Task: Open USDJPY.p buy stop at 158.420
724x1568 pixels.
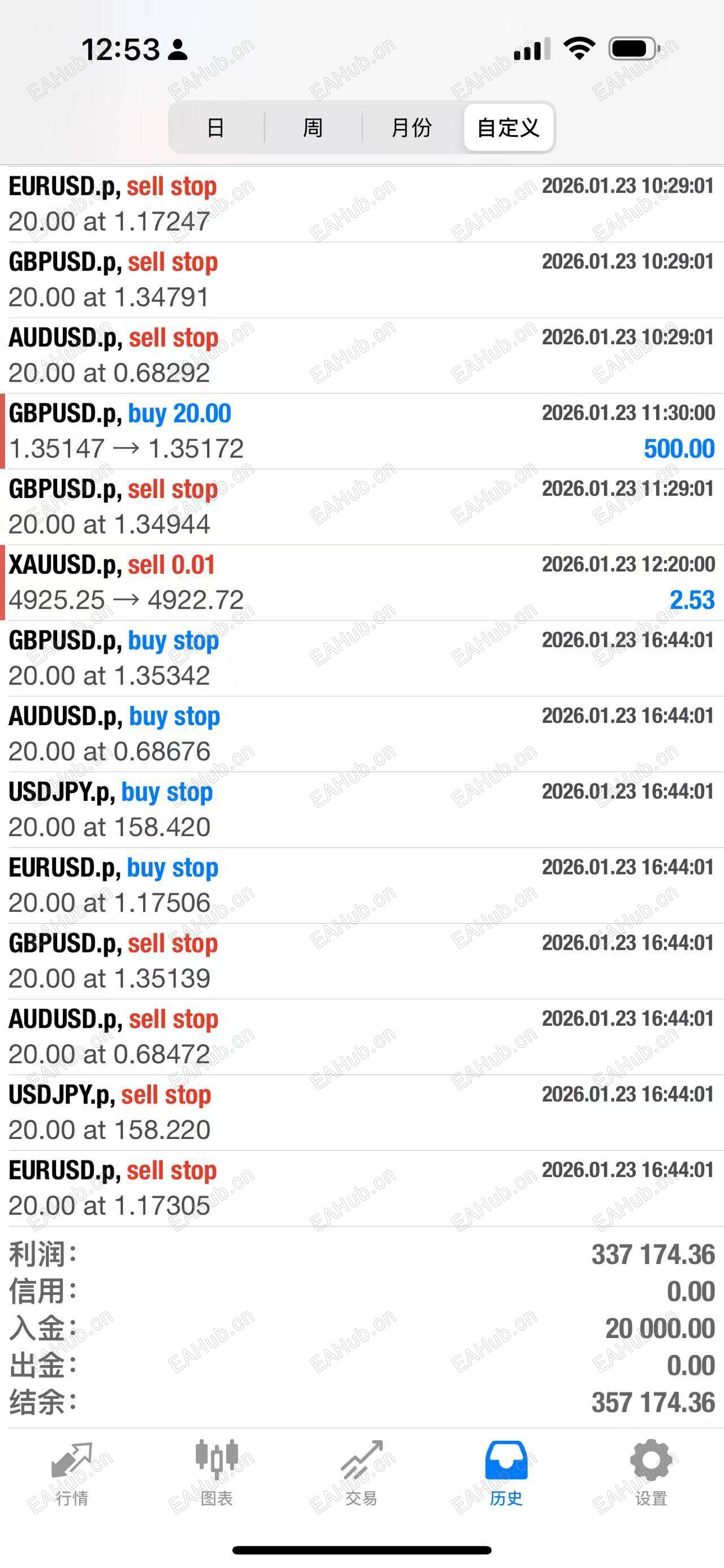Action: click(361, 809)
